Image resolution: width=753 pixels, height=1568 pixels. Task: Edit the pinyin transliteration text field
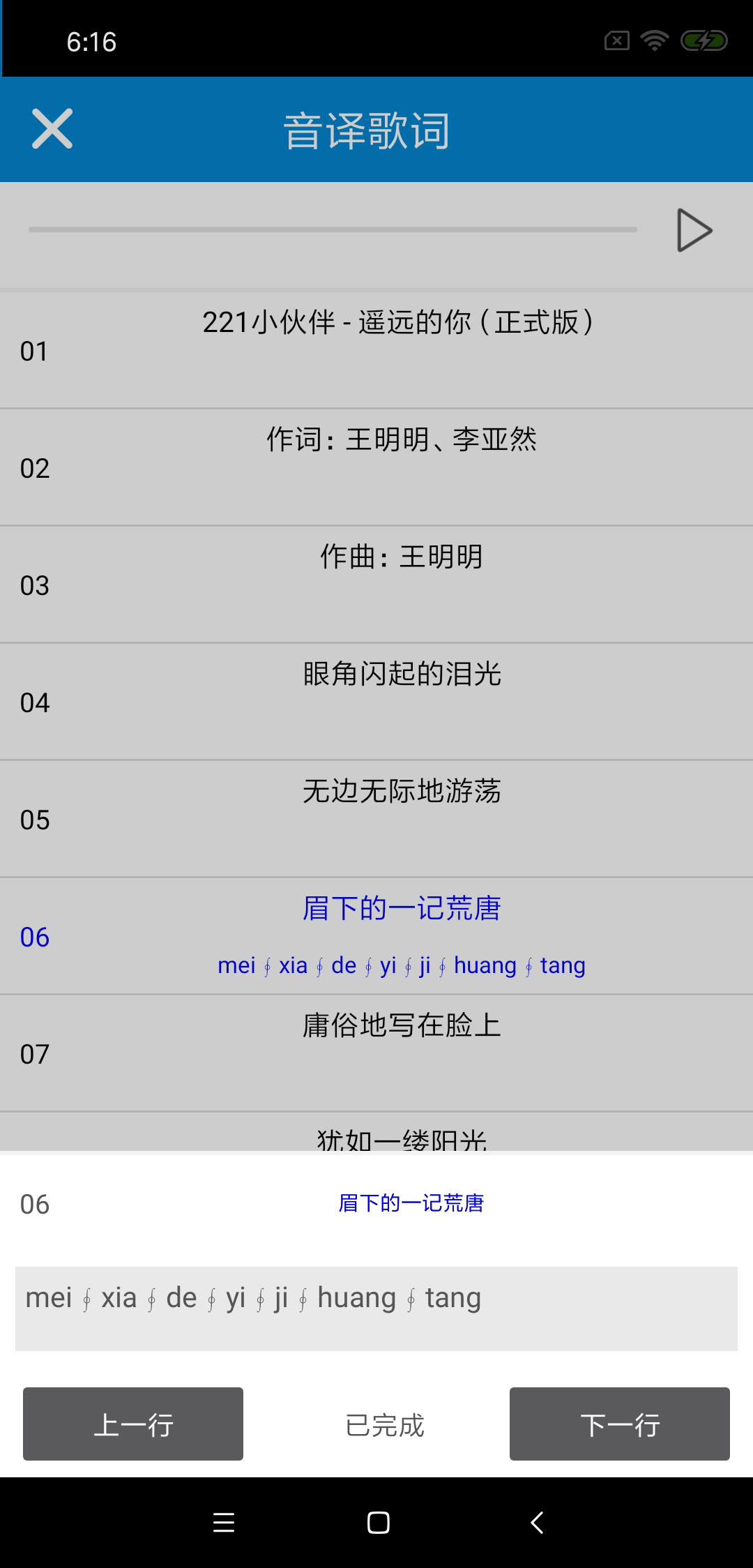pos(376,1309)
